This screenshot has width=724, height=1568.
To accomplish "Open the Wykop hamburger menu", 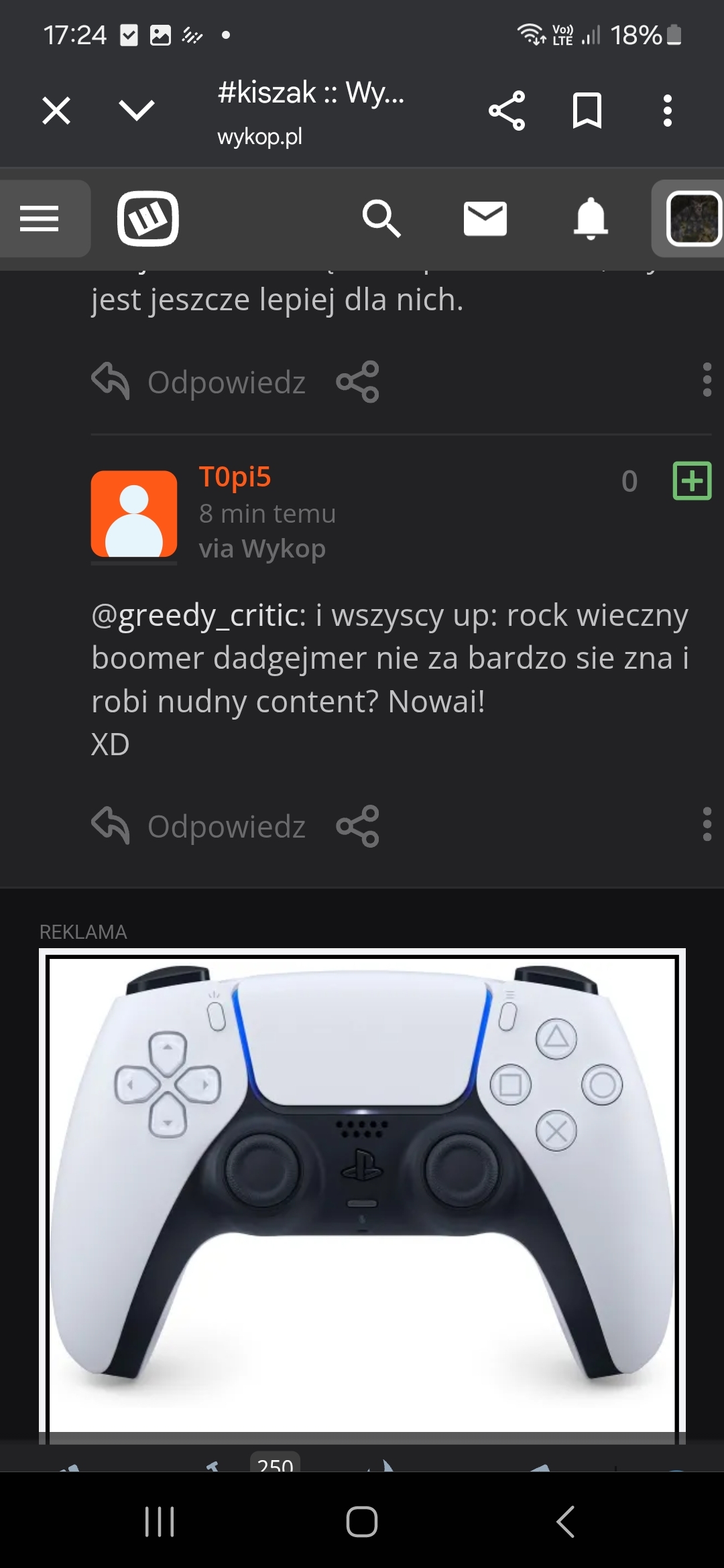I will (40, 218).
